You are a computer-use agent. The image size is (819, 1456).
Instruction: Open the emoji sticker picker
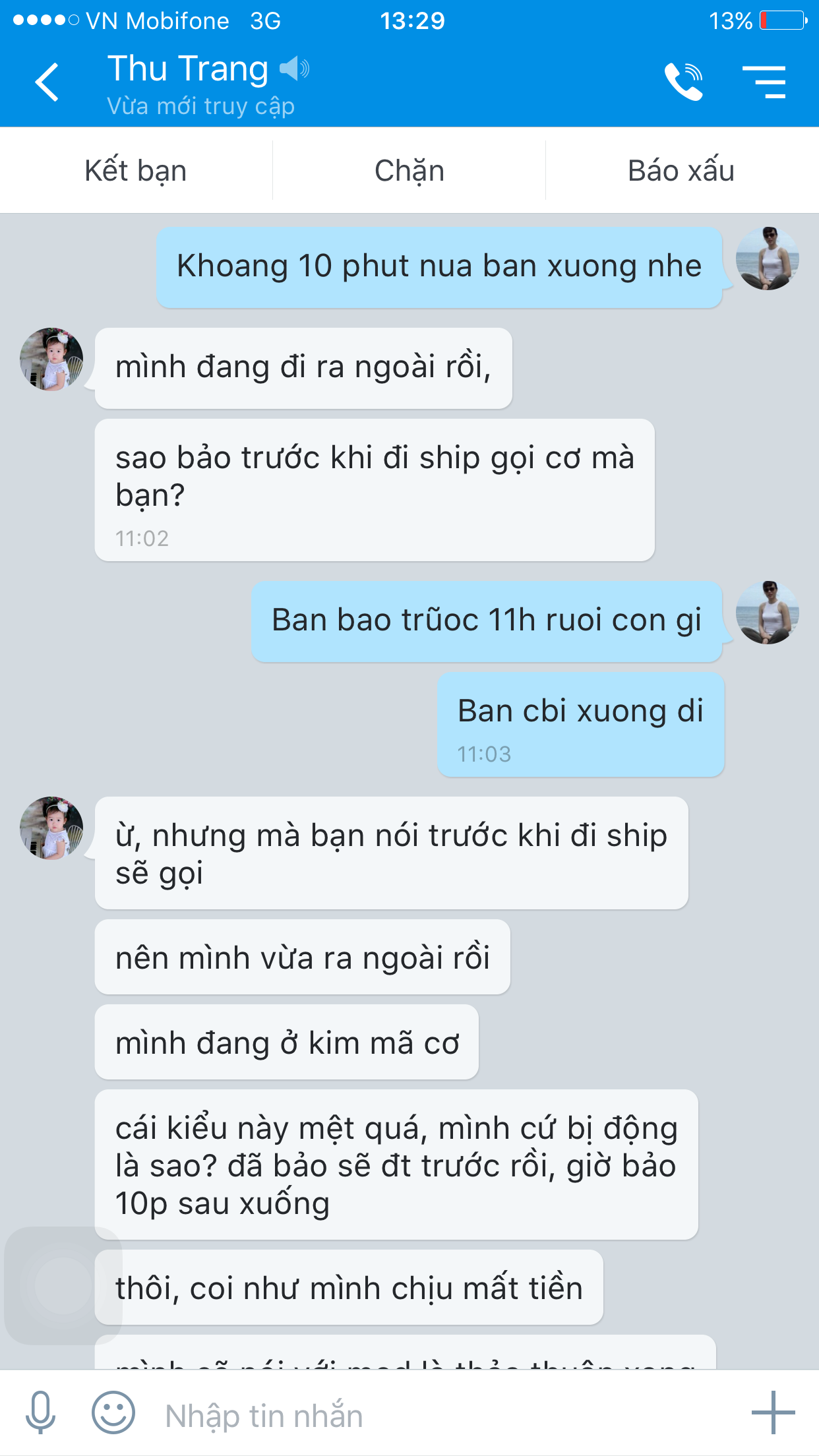pos(113,1412)
